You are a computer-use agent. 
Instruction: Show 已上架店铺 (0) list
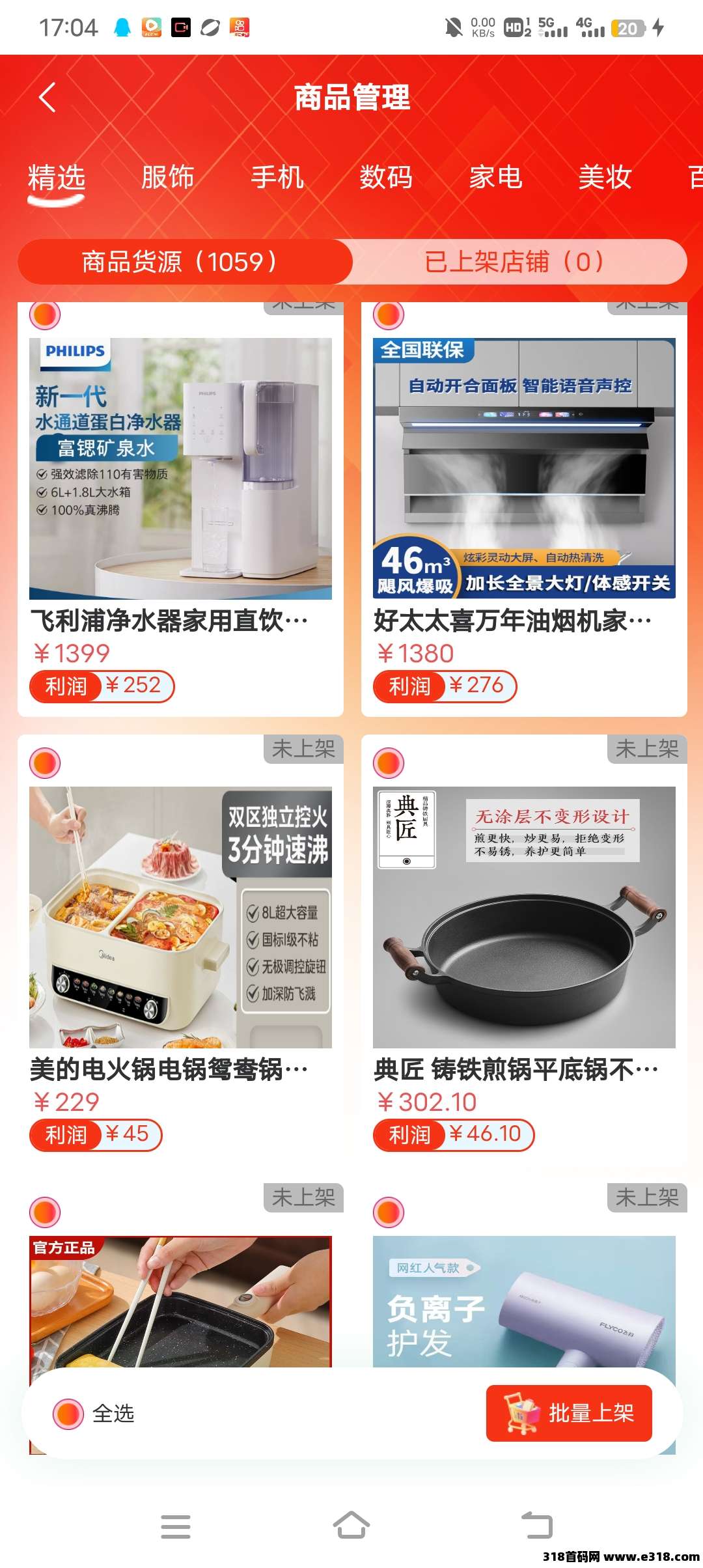(x=519, y=262)
